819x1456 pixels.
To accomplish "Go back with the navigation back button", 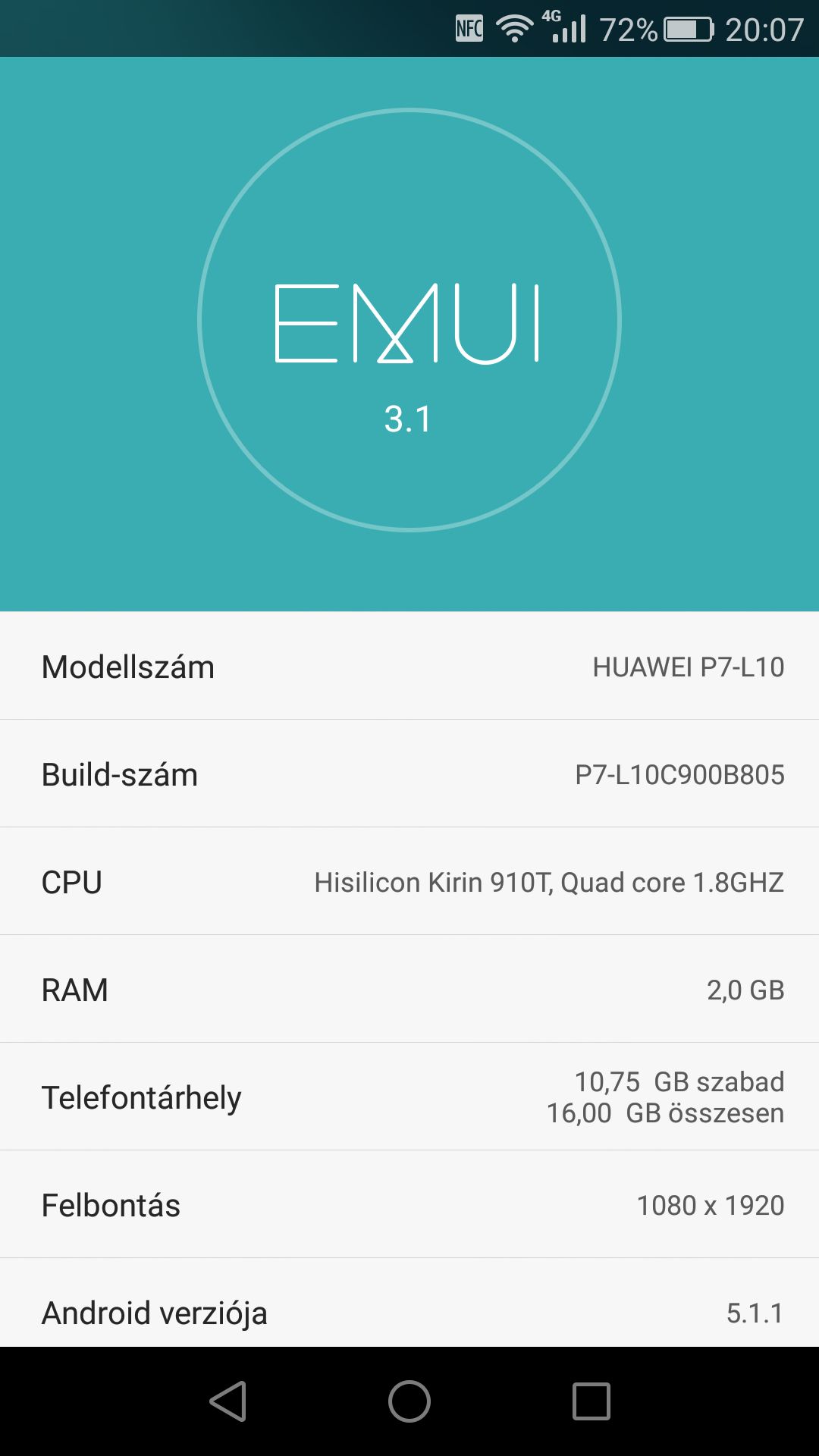I will click(x=227, y=1401).
